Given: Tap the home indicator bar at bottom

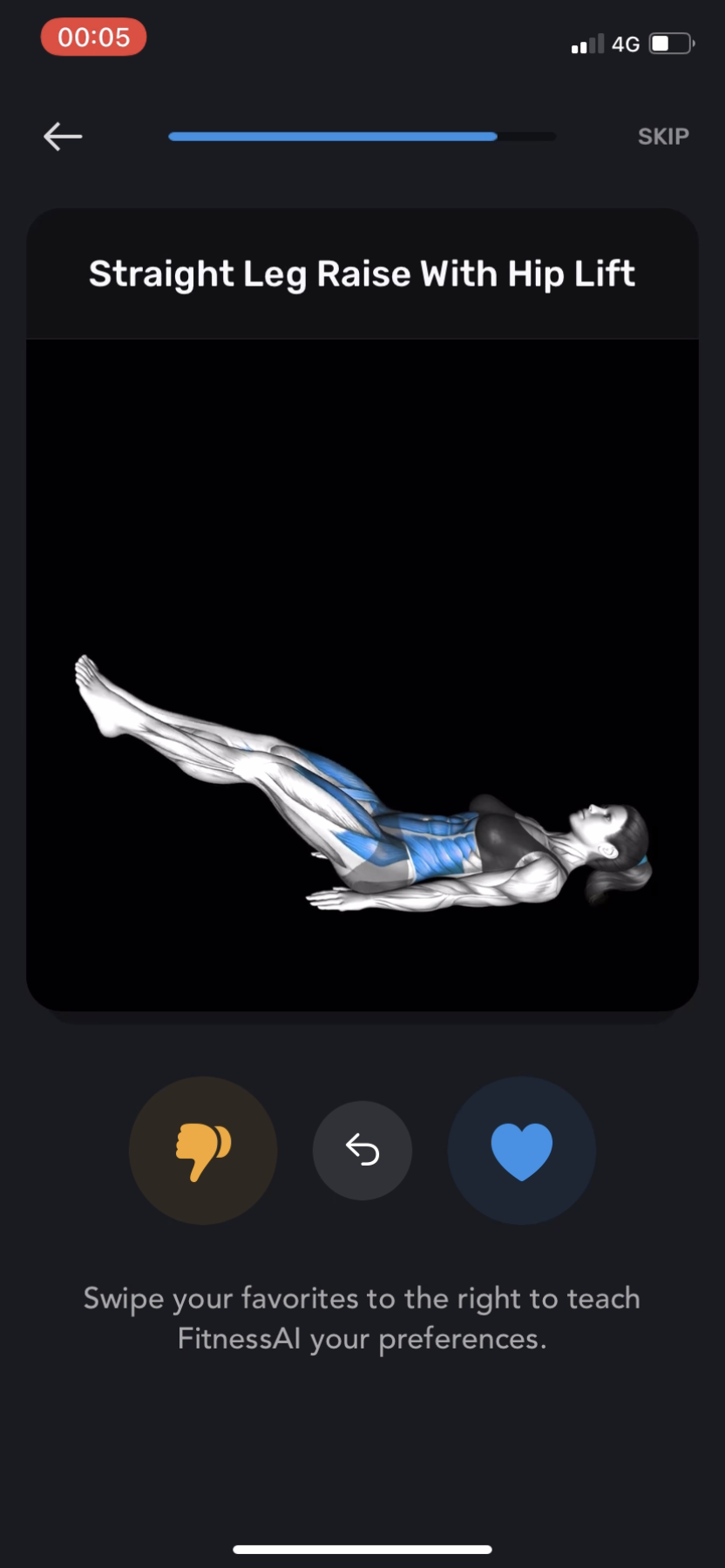Looking at the screenshot, I should tap(362, 1545).
